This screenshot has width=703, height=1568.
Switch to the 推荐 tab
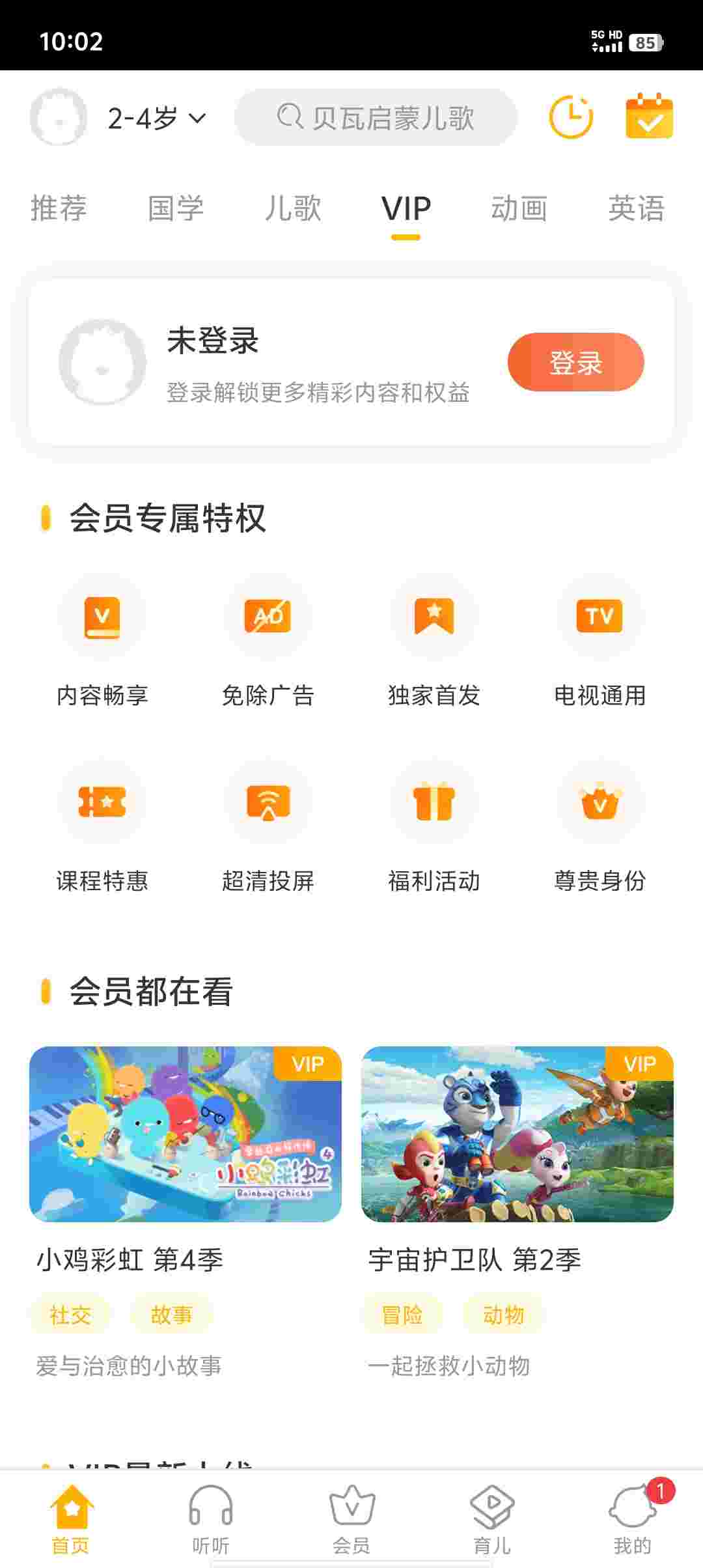click(59, 208)
